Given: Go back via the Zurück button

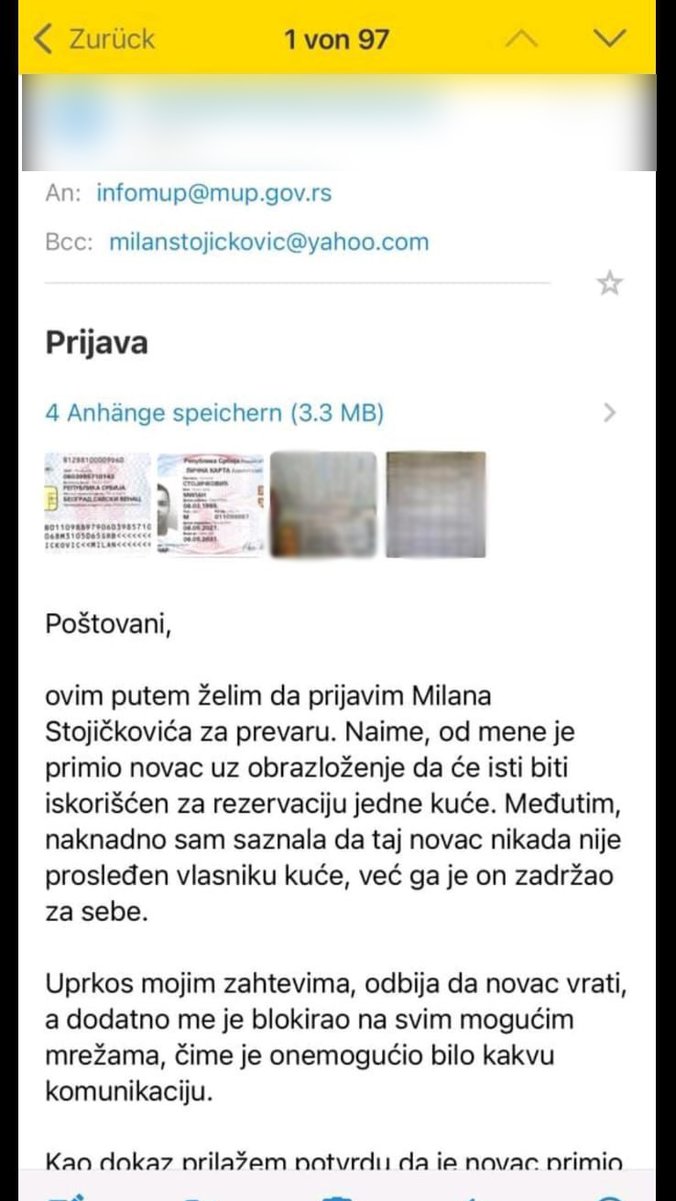Looking at the screenshot, I should tap(94, 39).
